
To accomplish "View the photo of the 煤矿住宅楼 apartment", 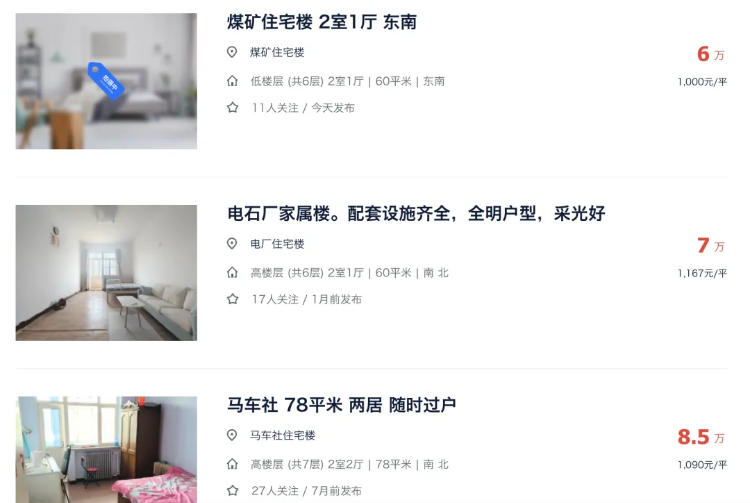I will (x=106, y=81).
